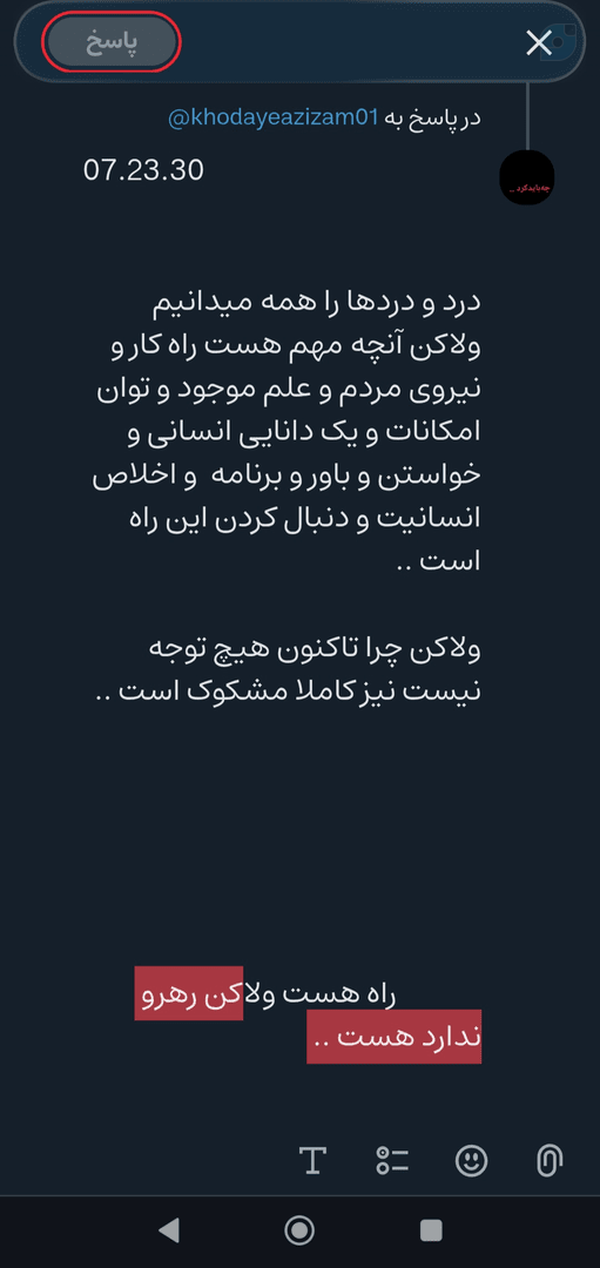Open text formatting options (T icon)
This screenshot has height=1268, width=600.
313,1161
